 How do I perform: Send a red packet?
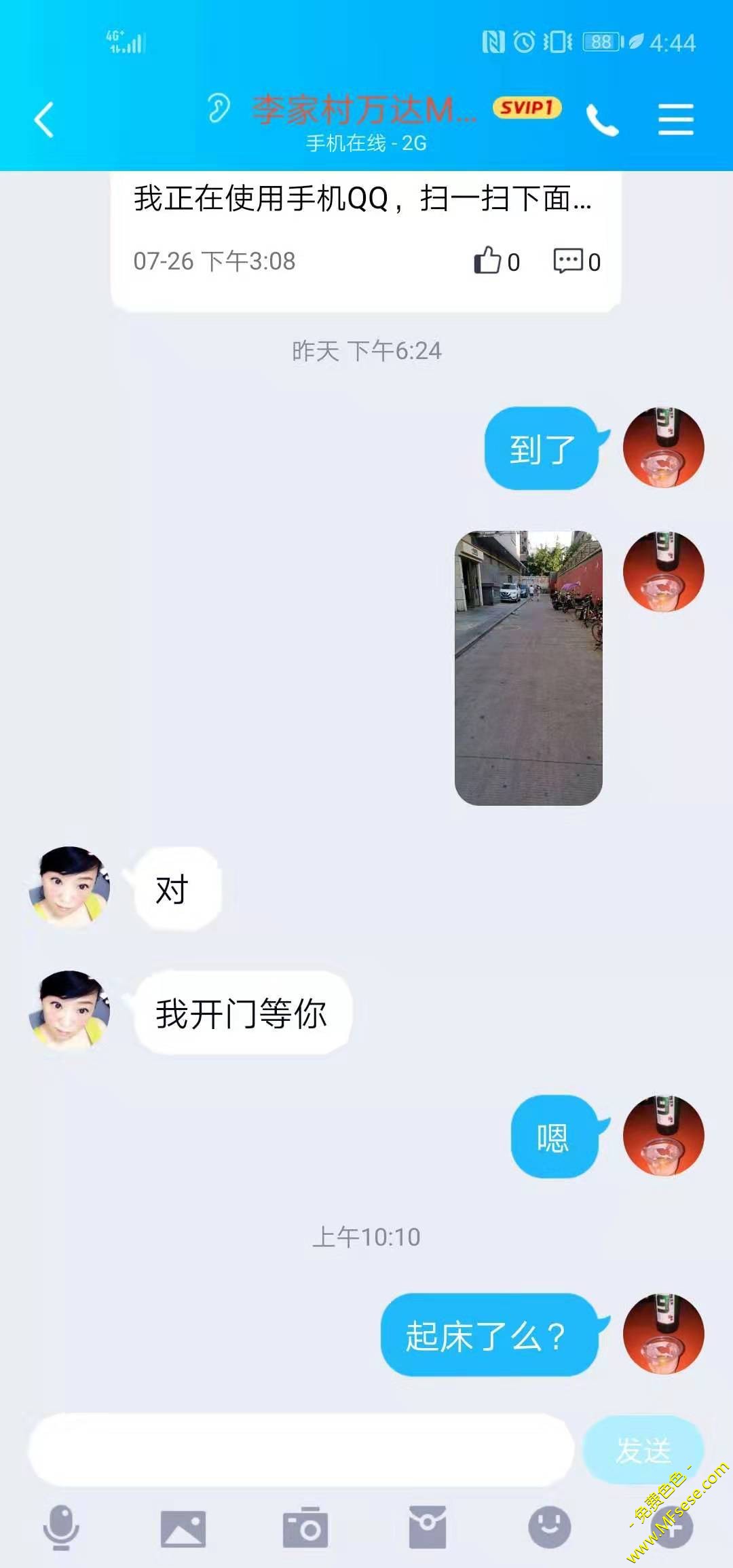427,1527
